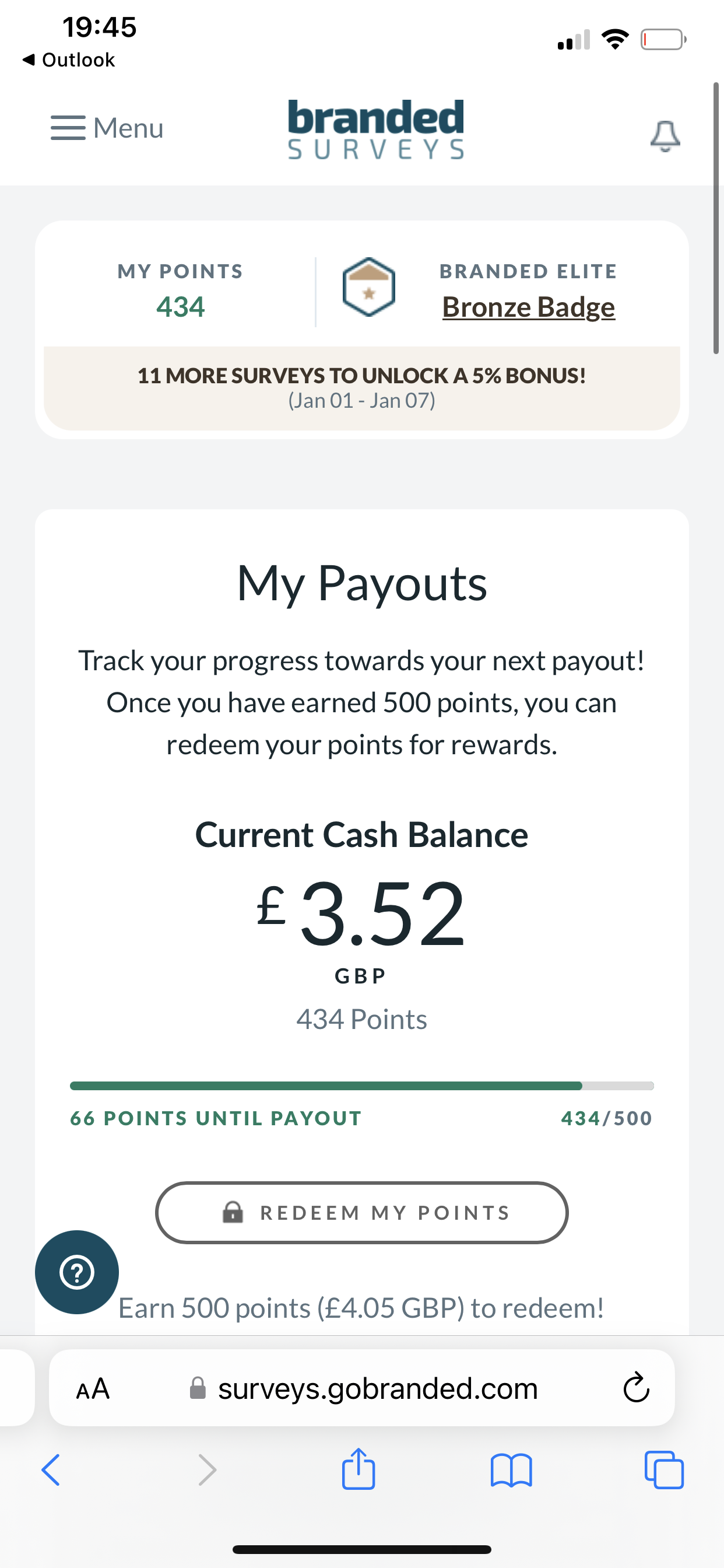Open the notifications bell
Screen dimensions: 724x1568
click(665, 135)
